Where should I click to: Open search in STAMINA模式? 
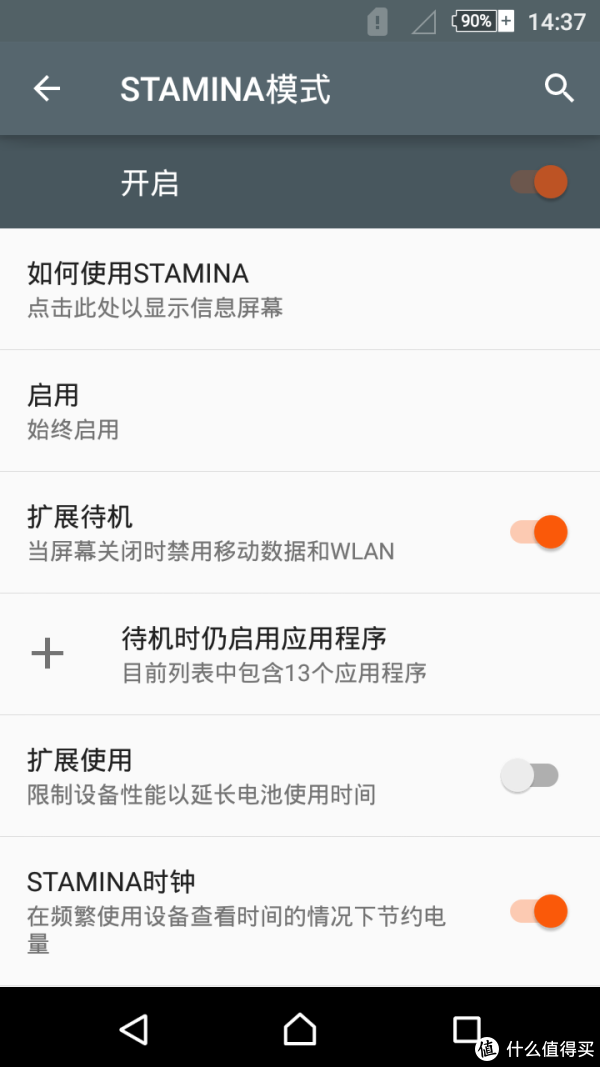click(559, 88)
